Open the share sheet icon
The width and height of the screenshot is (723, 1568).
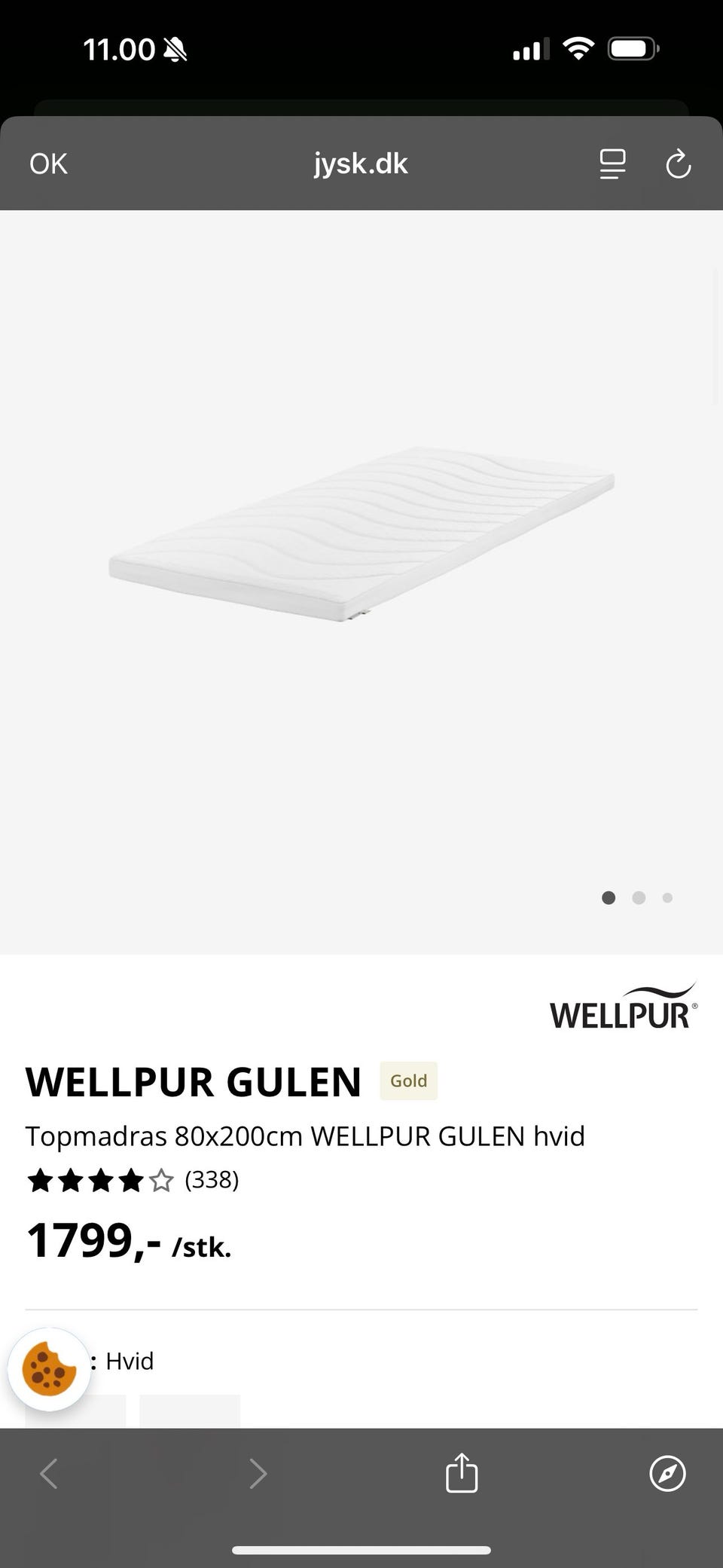(461, 1474)
